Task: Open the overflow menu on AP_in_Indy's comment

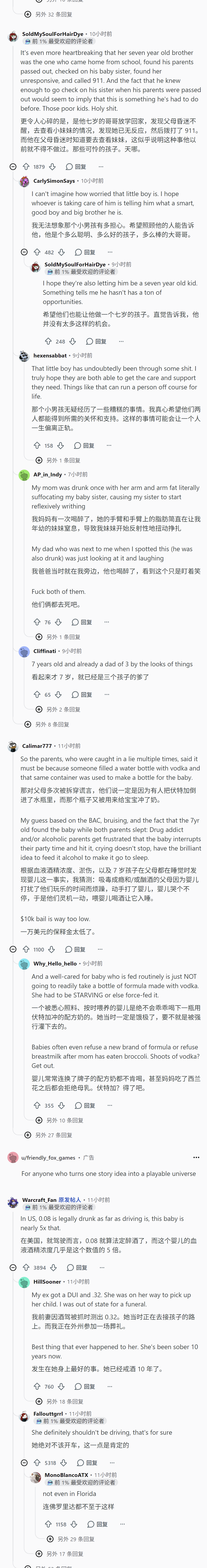Action: [106, 622]
